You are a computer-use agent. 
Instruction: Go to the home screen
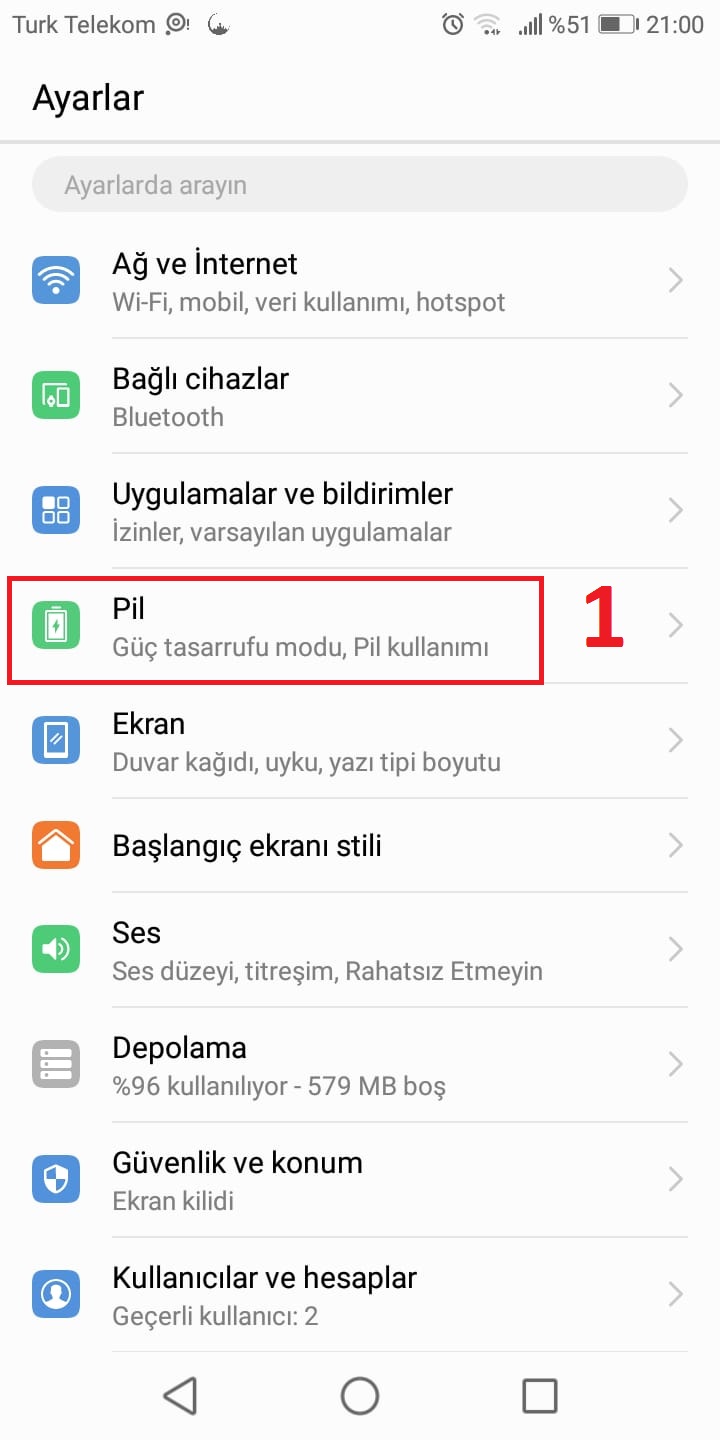tap(360, 1396)
